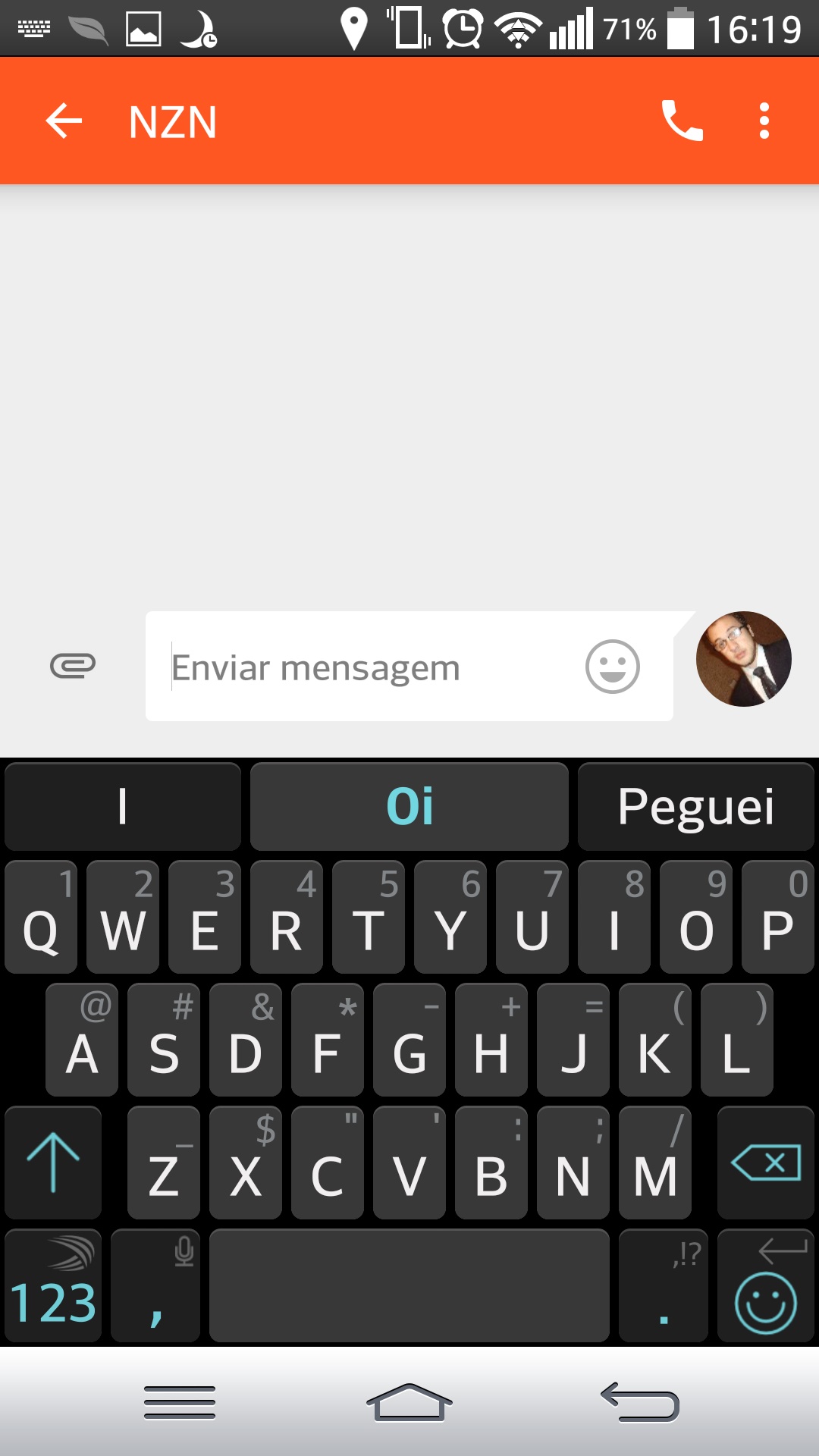The image size is (819, 1456).
Task: Switch keyboard to 123 numbers layout
Action: [x=53, y=1286]
